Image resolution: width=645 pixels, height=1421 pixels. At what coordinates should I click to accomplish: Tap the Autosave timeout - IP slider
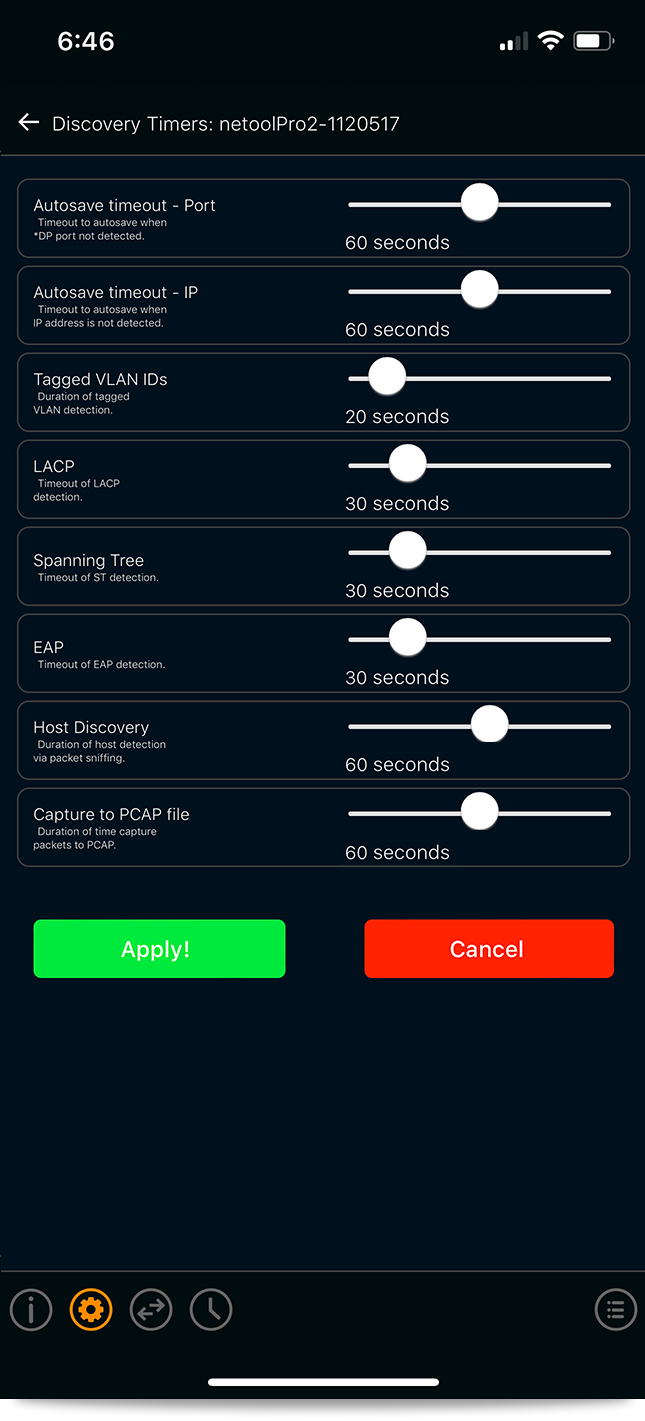[x=479, y=291]
